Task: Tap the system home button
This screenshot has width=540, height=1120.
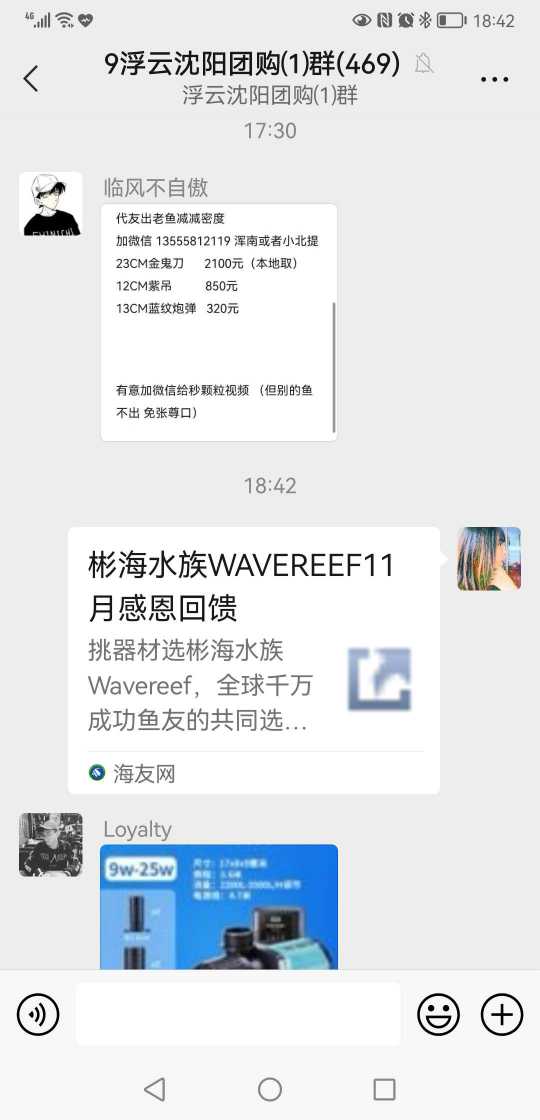Action: 270,1089
